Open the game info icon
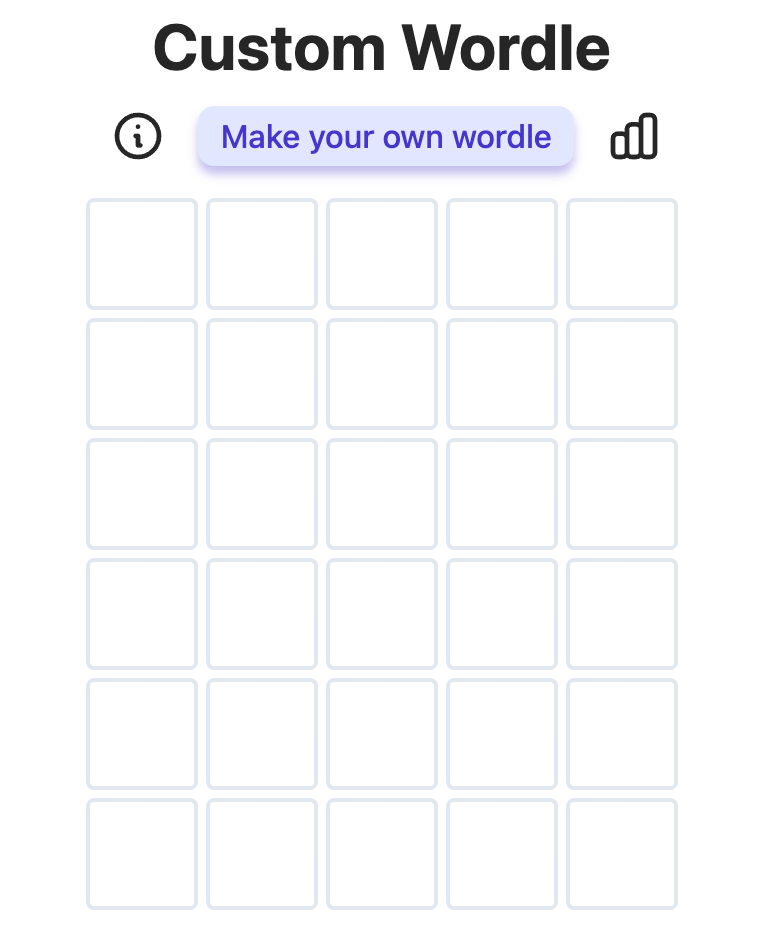The image size is (768, 948). 138,136
